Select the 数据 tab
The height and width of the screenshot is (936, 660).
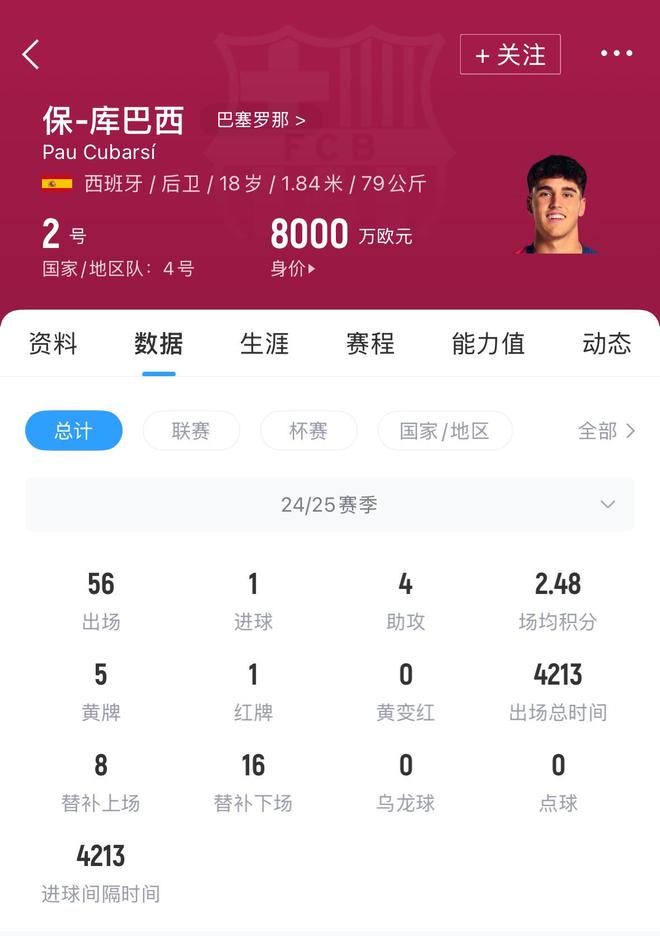pos(159,344)
